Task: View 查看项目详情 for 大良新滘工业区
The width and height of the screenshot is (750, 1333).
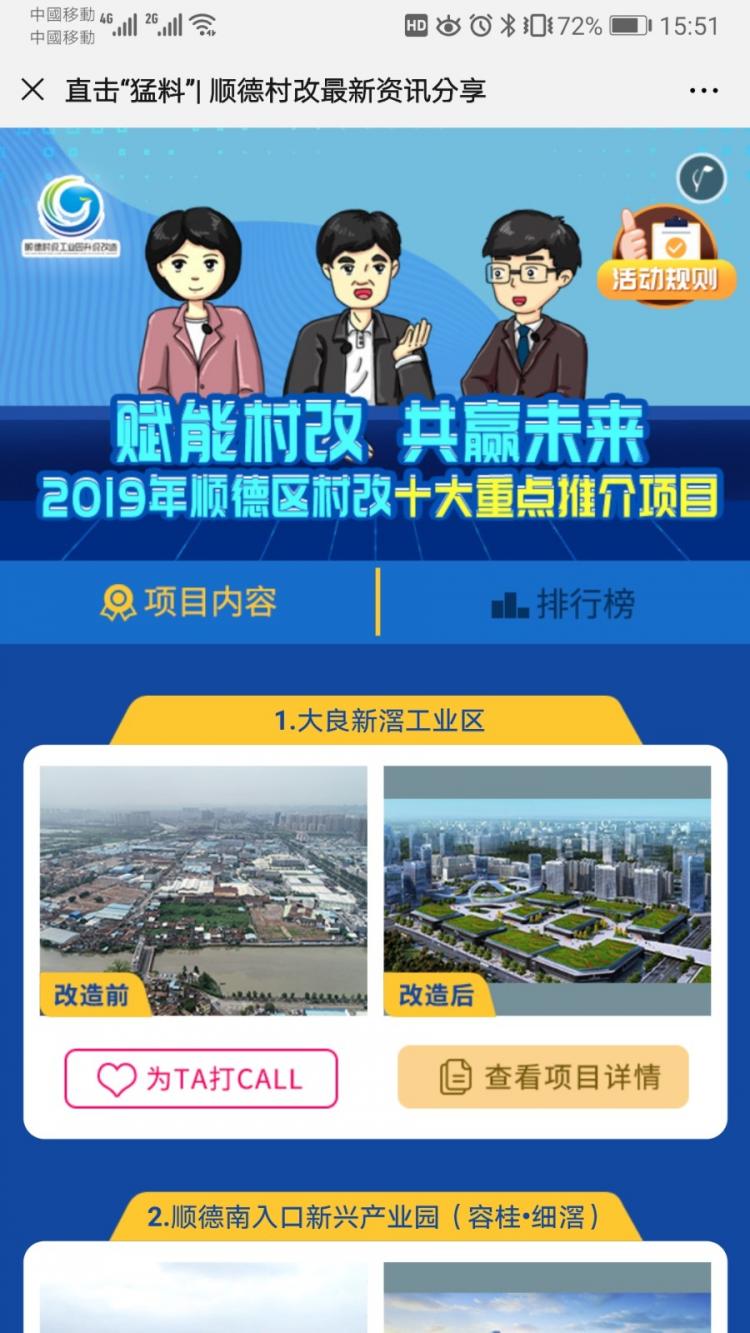Action: point(543,1077)
